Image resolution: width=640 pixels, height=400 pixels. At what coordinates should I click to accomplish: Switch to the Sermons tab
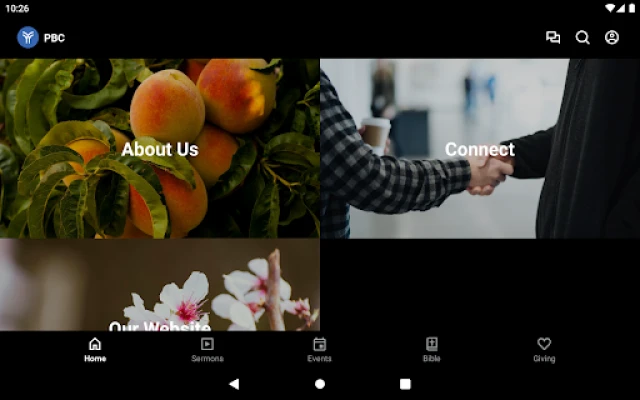coord(207,349)
